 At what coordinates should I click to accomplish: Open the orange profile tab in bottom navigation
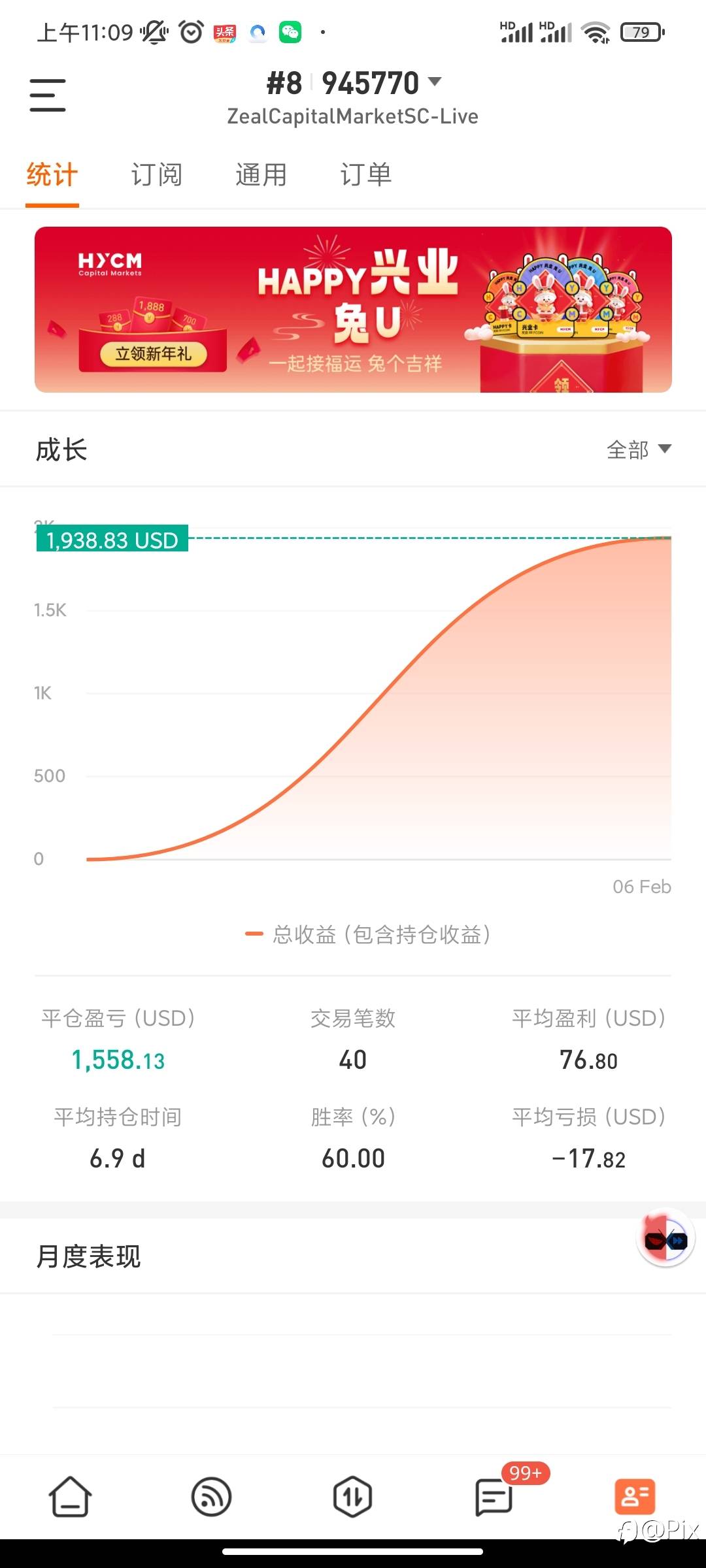point(635,1497)
